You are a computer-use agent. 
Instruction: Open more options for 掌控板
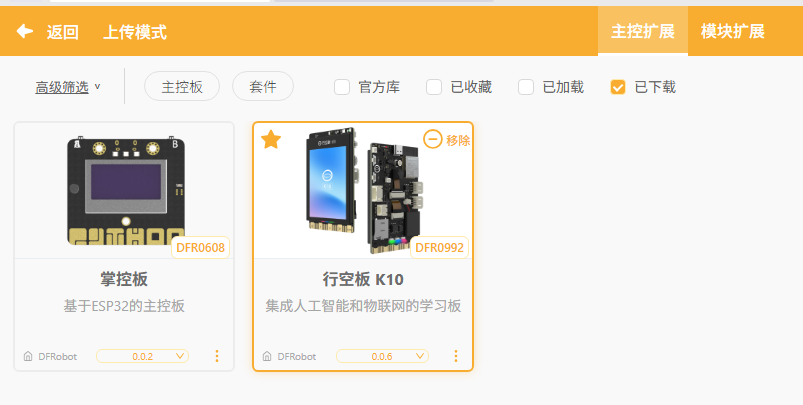point(217,356)
